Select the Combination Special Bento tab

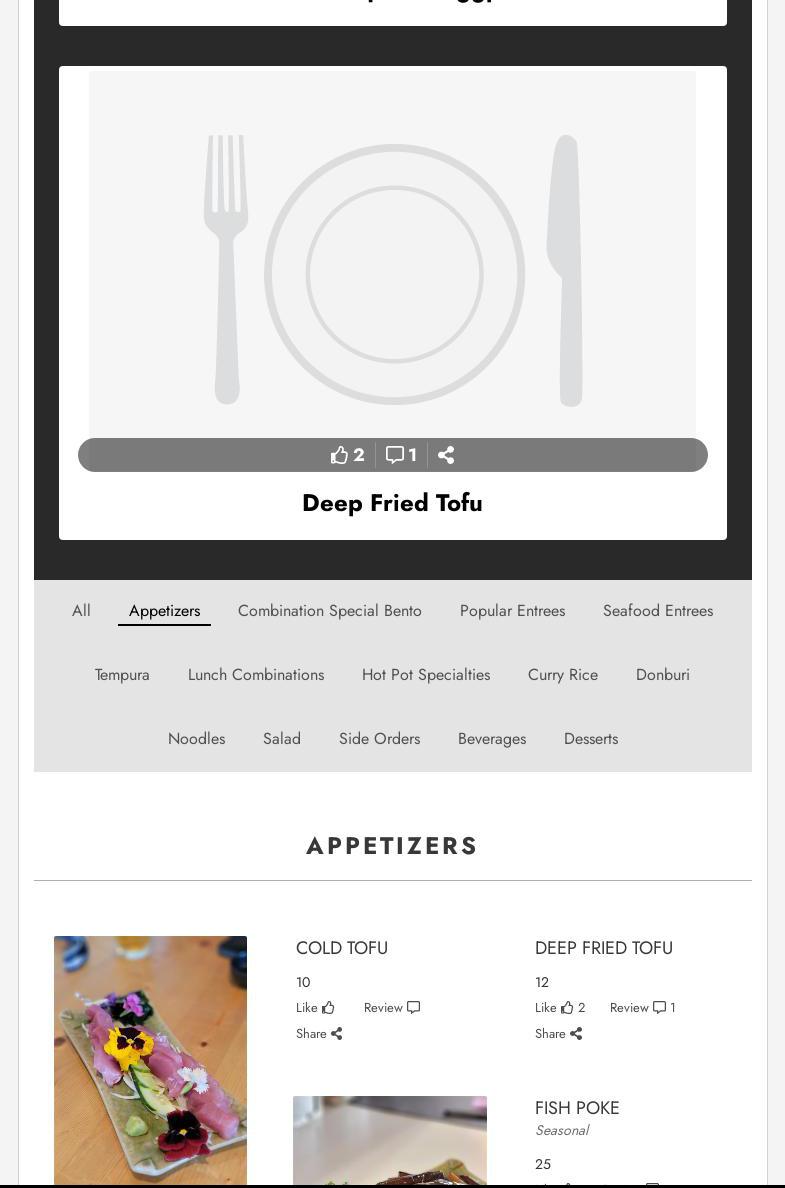coord(329,611)
